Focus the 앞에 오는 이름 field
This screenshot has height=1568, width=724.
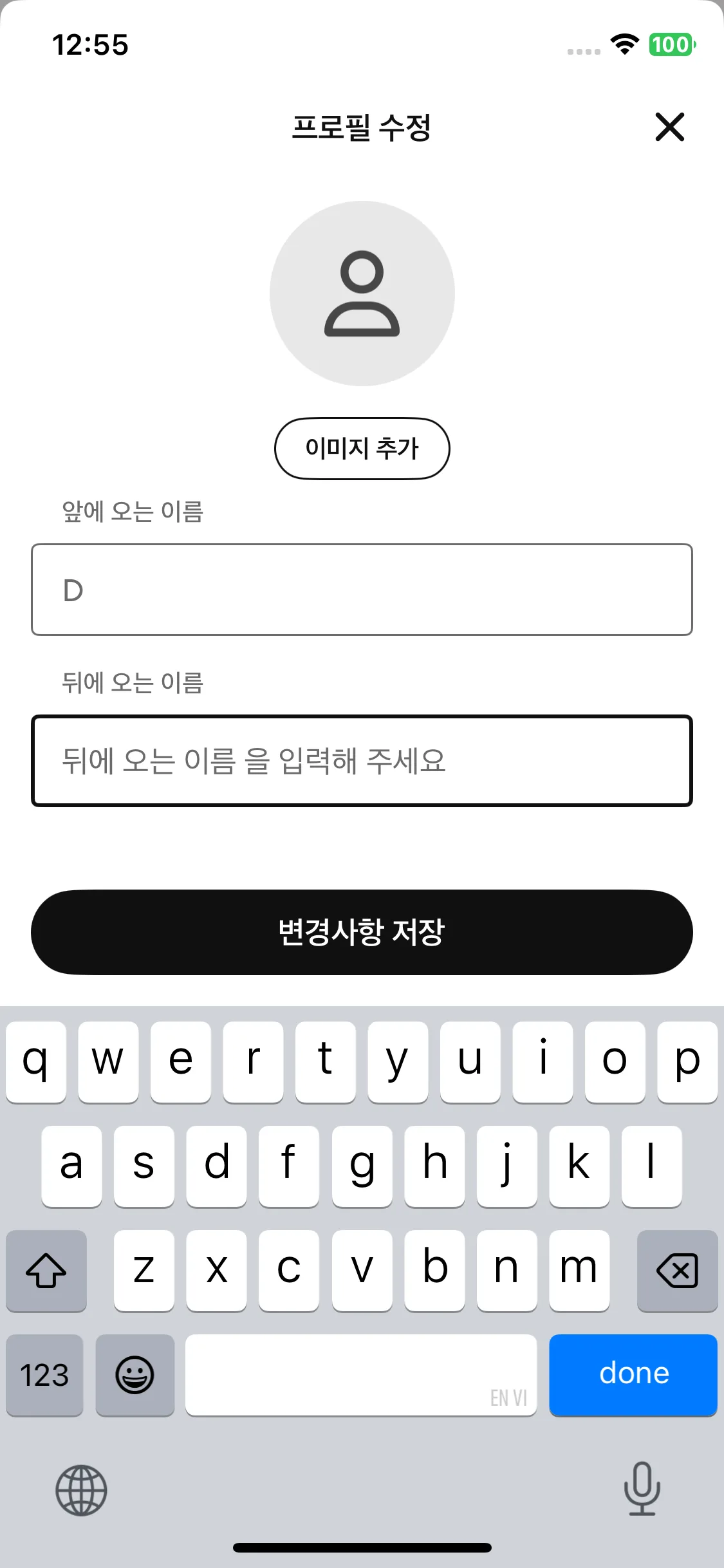(362, 590)
